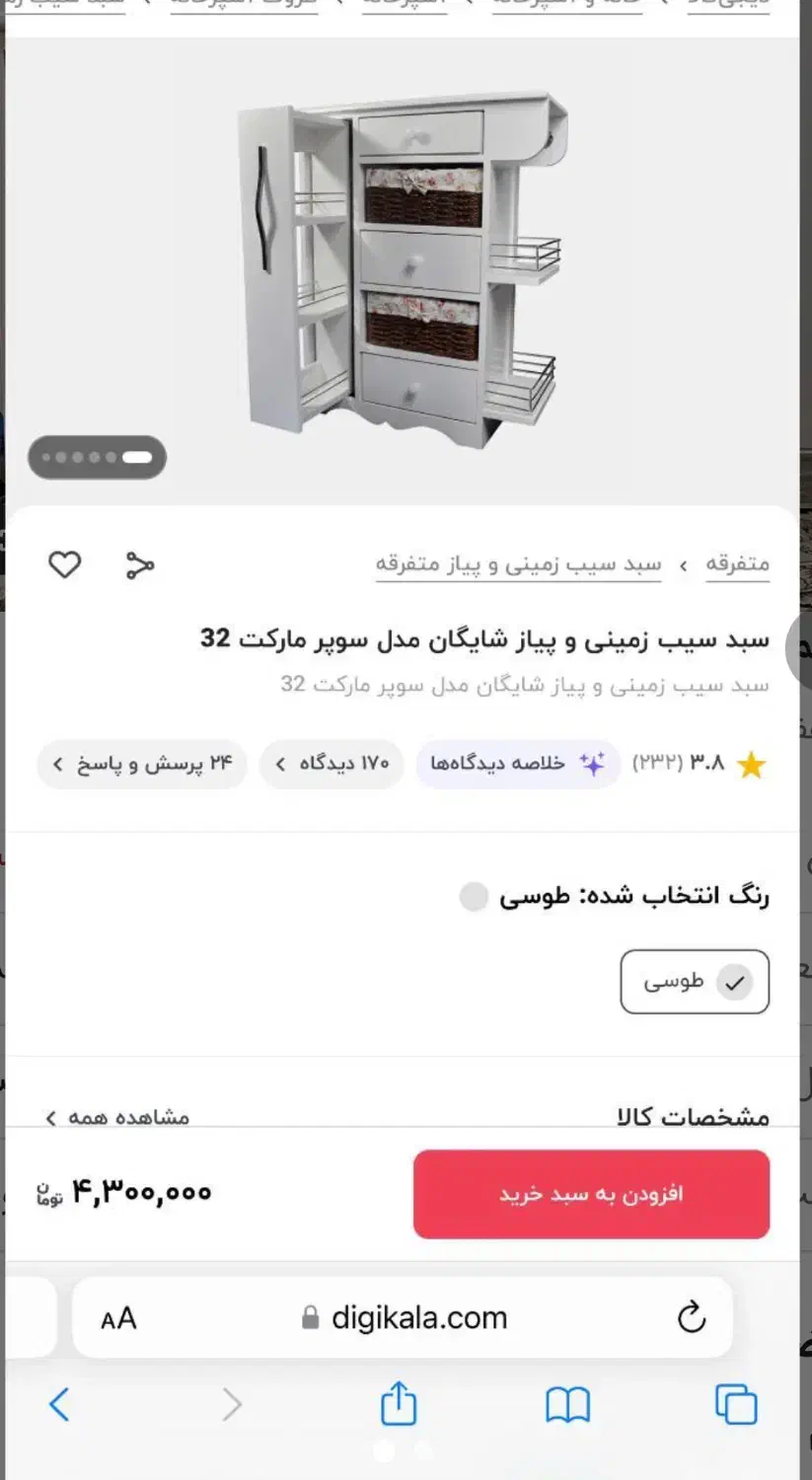View the ۱۷۰ دیدگاه comments

click(x=332, y=764)
